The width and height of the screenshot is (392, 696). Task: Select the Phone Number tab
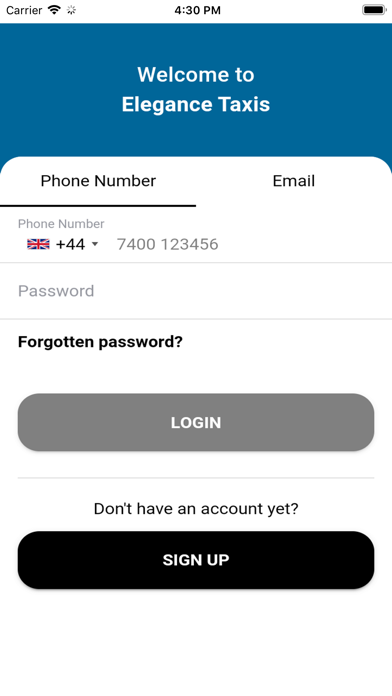point(98,181)
